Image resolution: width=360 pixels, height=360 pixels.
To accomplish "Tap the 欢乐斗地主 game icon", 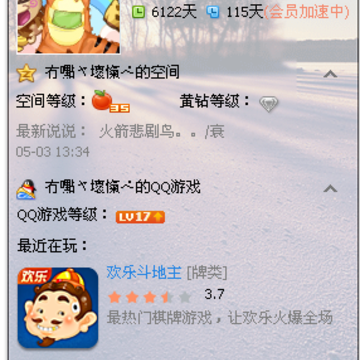I will [x=58, y=307].
